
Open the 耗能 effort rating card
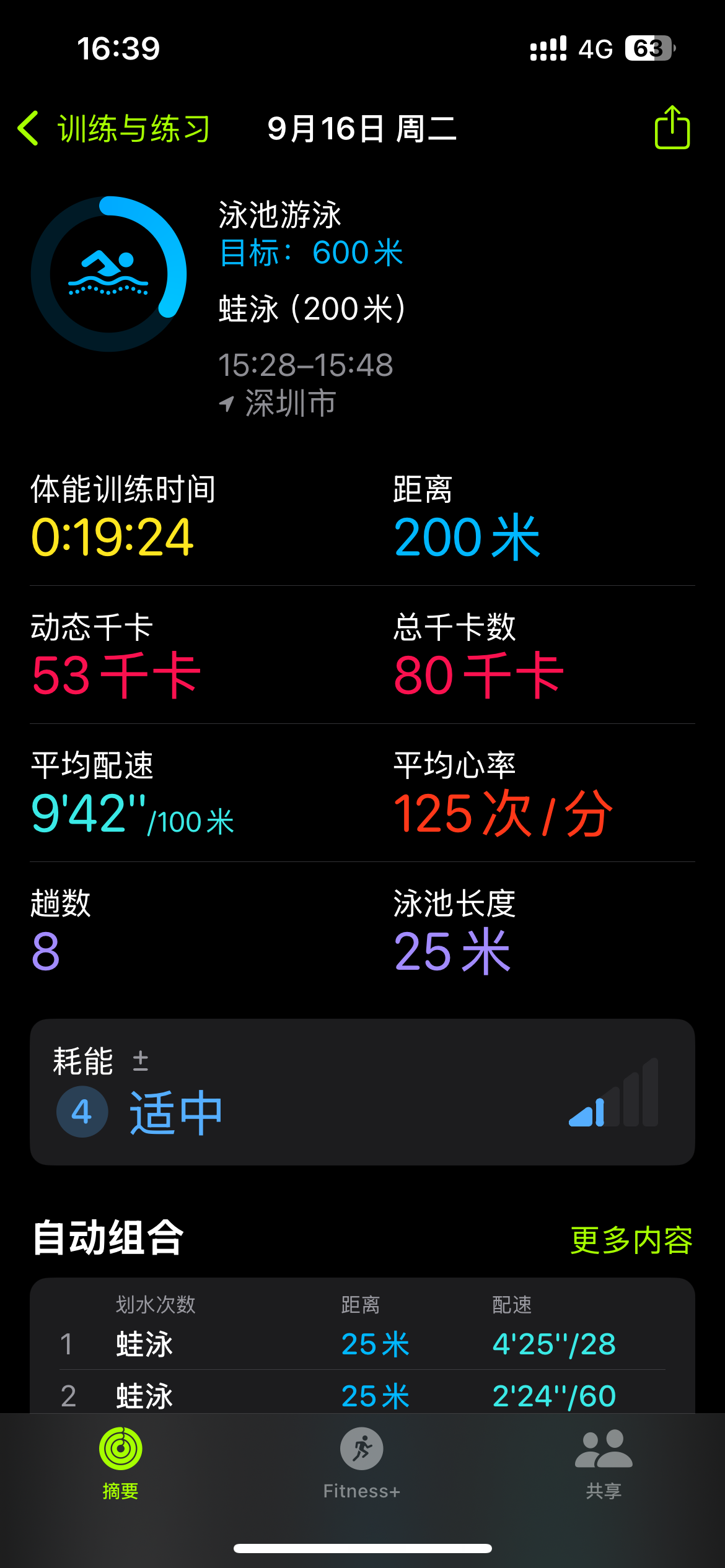(x=362, y=1092)
